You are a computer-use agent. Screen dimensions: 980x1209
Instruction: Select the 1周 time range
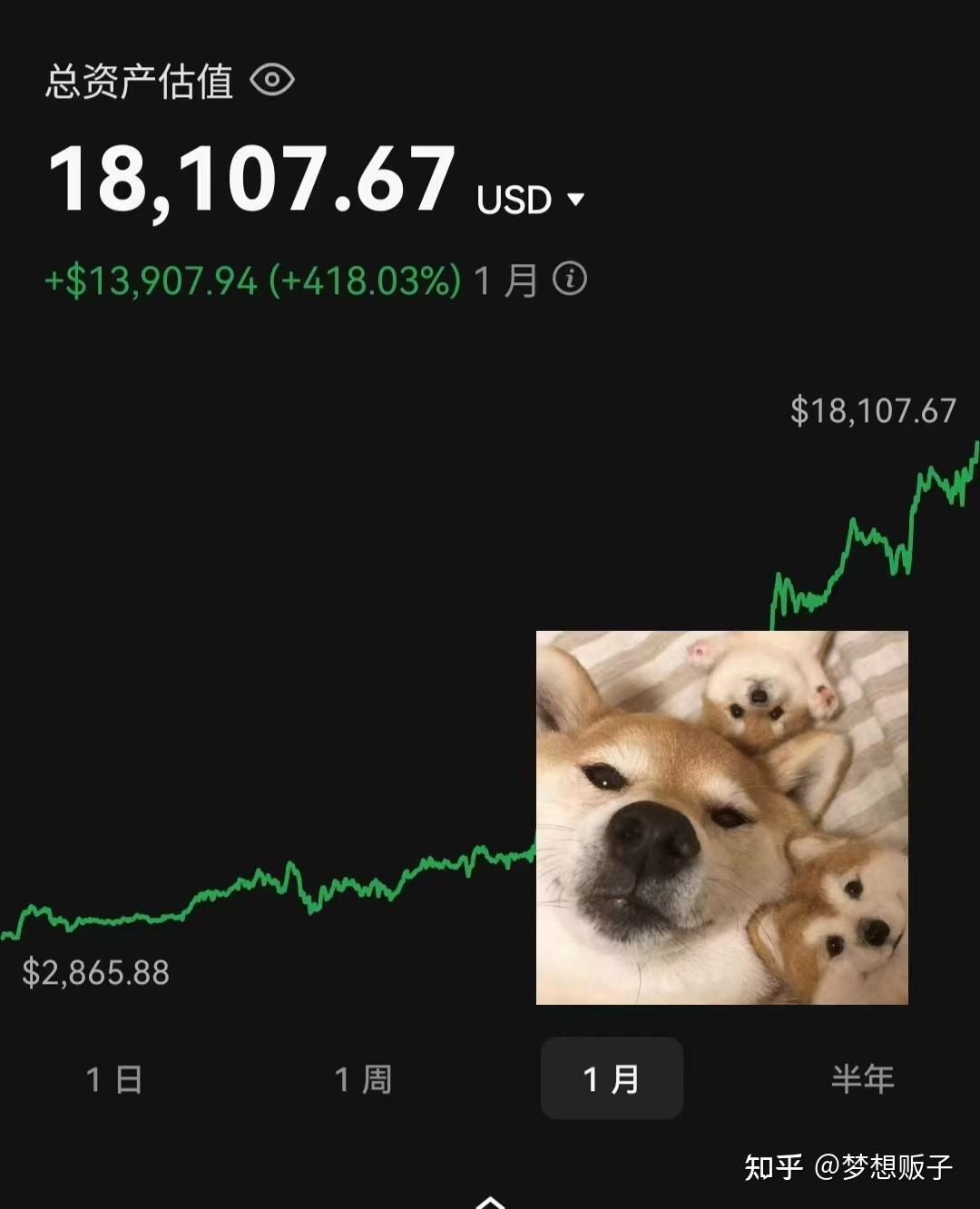(x=363, y=1079)
